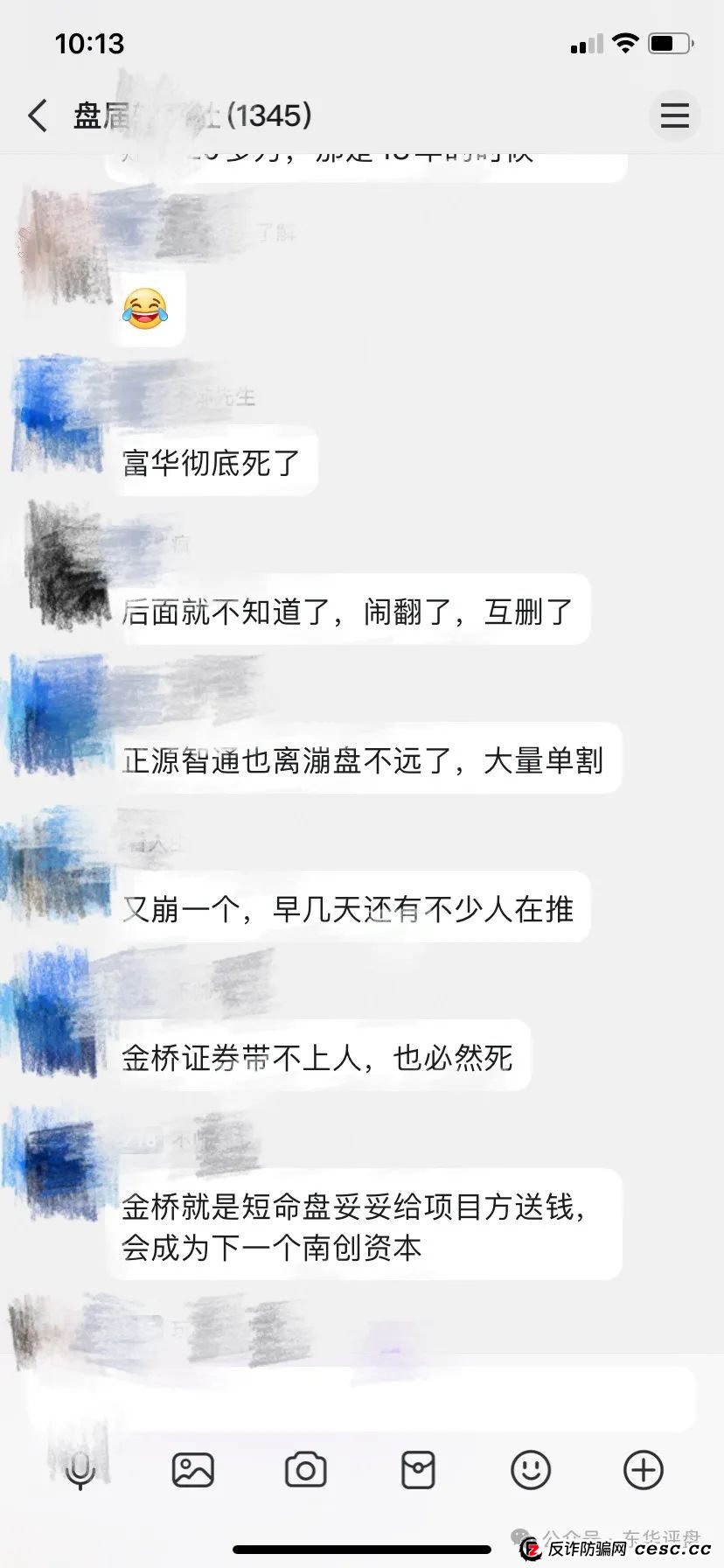Select the message saying 富华彻底死了
The width and height of the screenshot is (724, 1568).
pyautogui.click(x=212, y=463)
